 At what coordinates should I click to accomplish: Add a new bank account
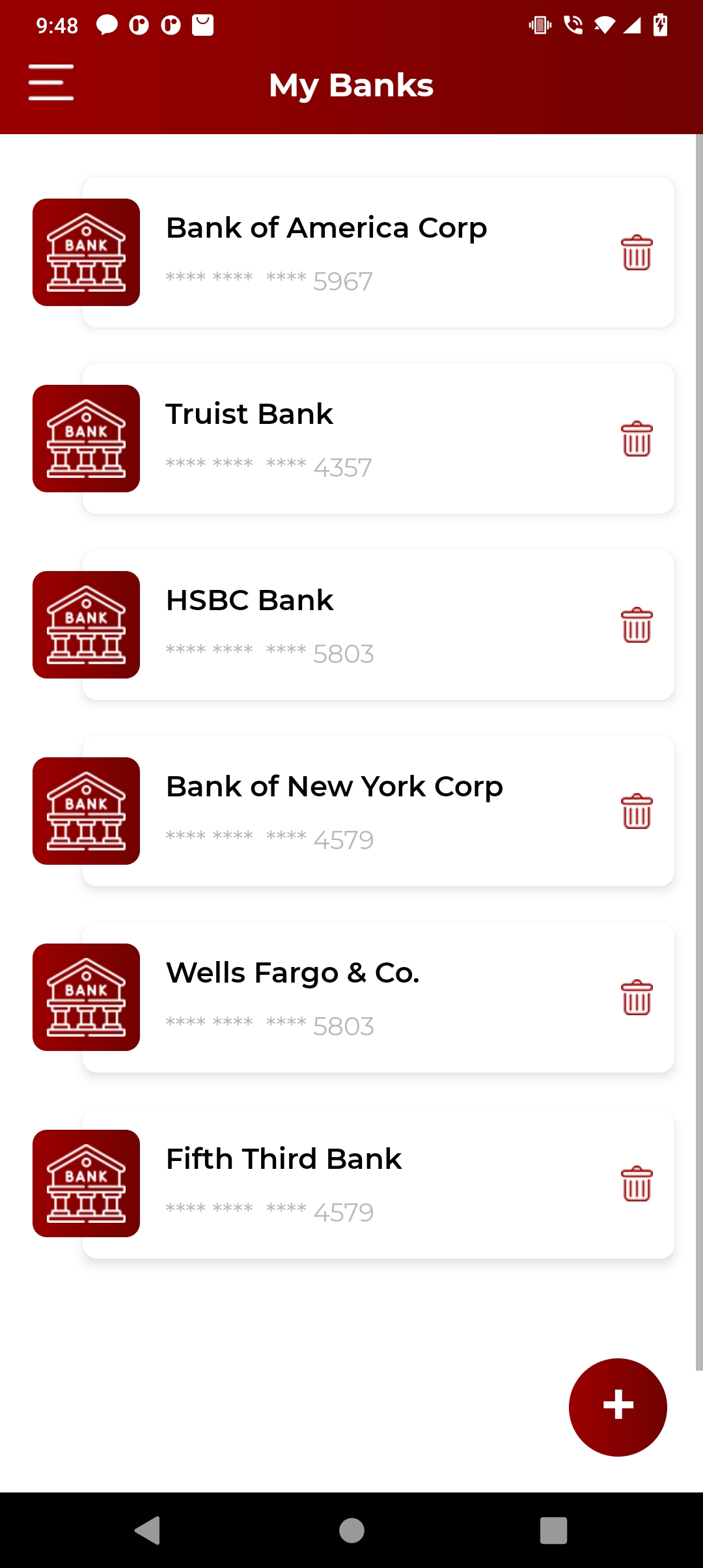pos(617,1407)
